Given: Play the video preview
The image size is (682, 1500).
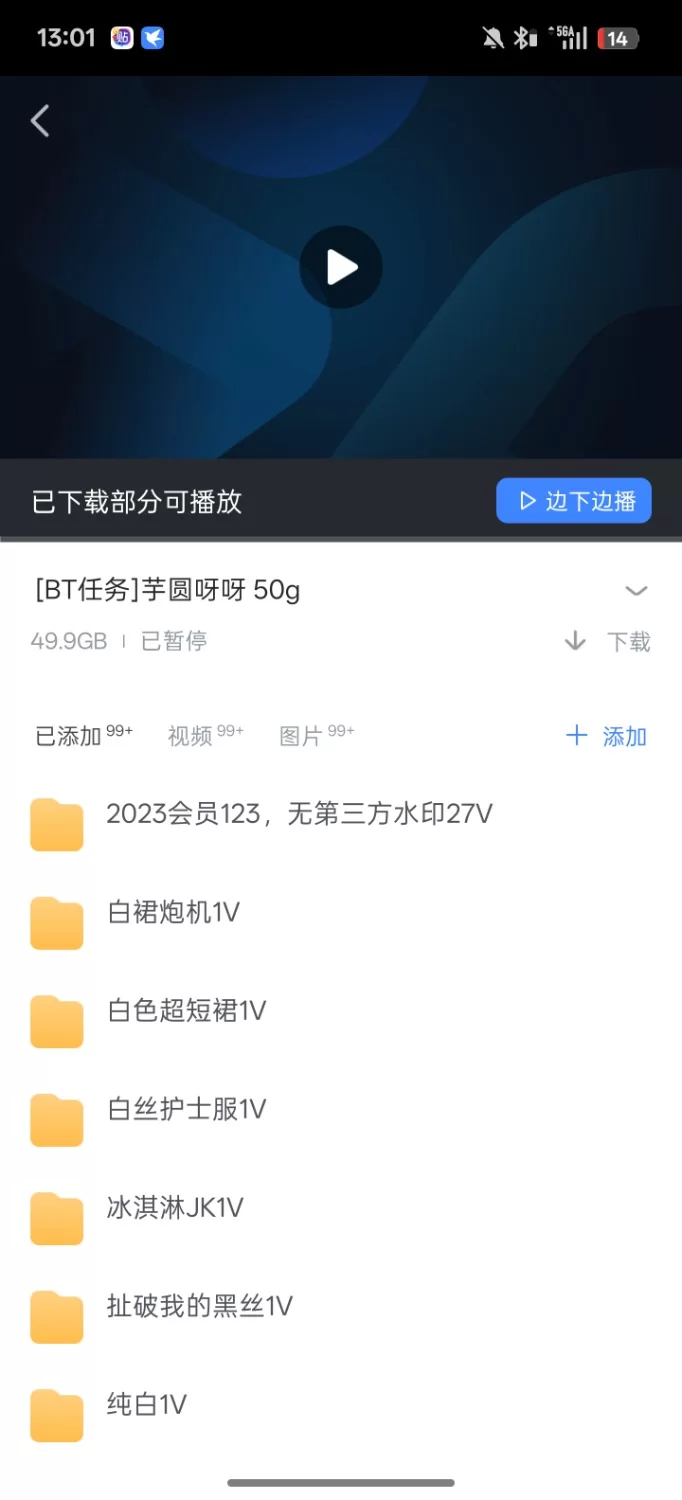Looking at the screenshot, I should [341, 267].
